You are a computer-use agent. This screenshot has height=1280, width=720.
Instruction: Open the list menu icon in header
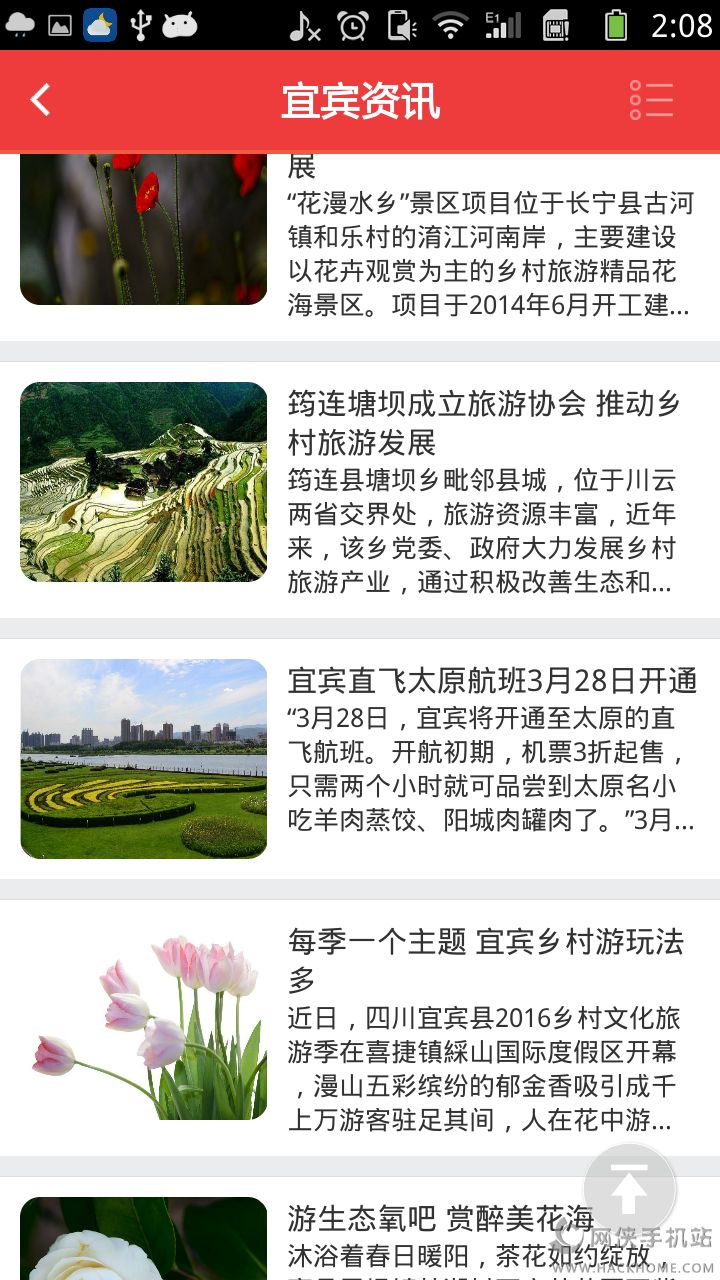click(x=651, y=100)
